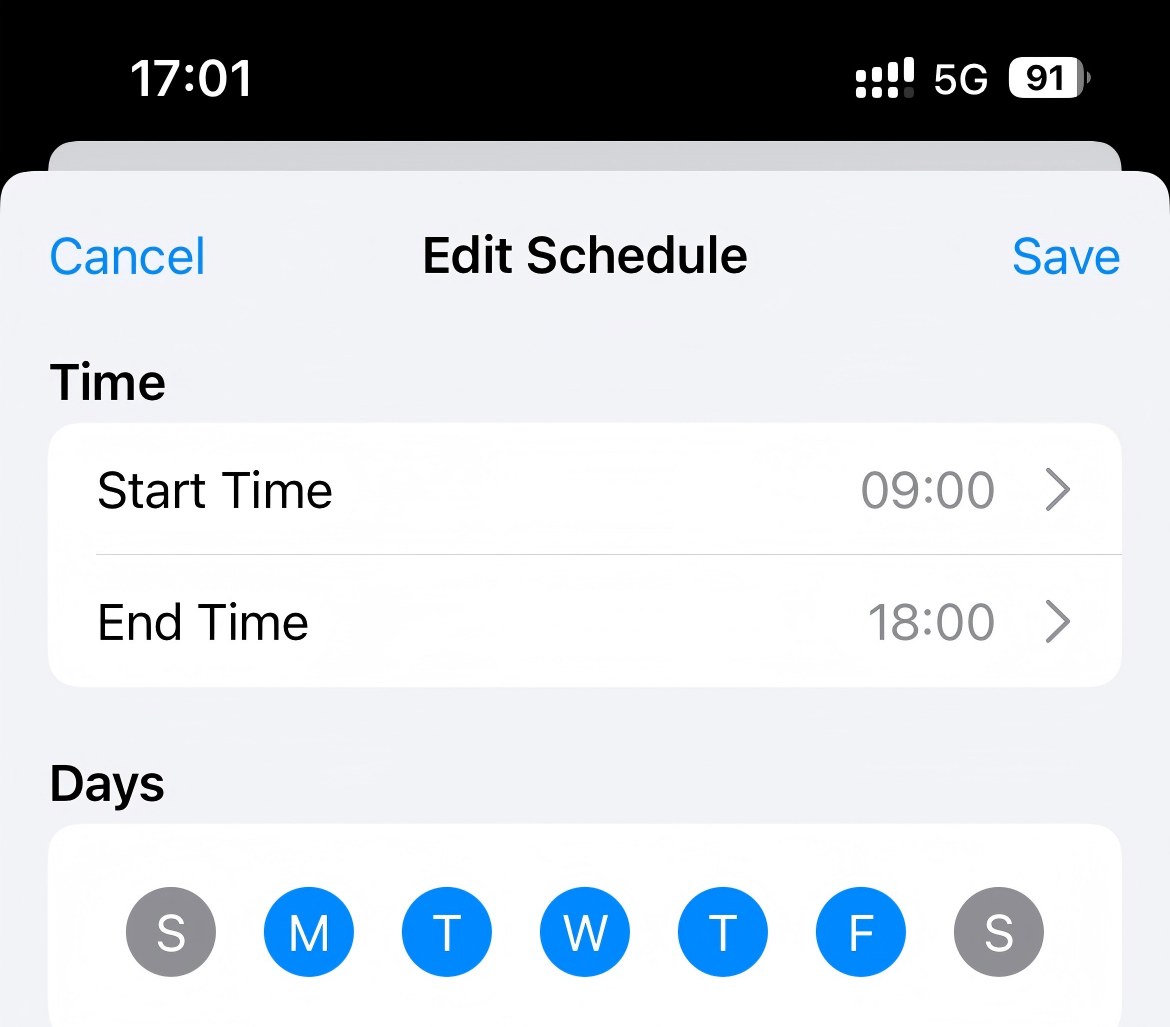Enable Sunday in the days row
This screenshot has height=1027, width=1170.
tap(171, 933)
